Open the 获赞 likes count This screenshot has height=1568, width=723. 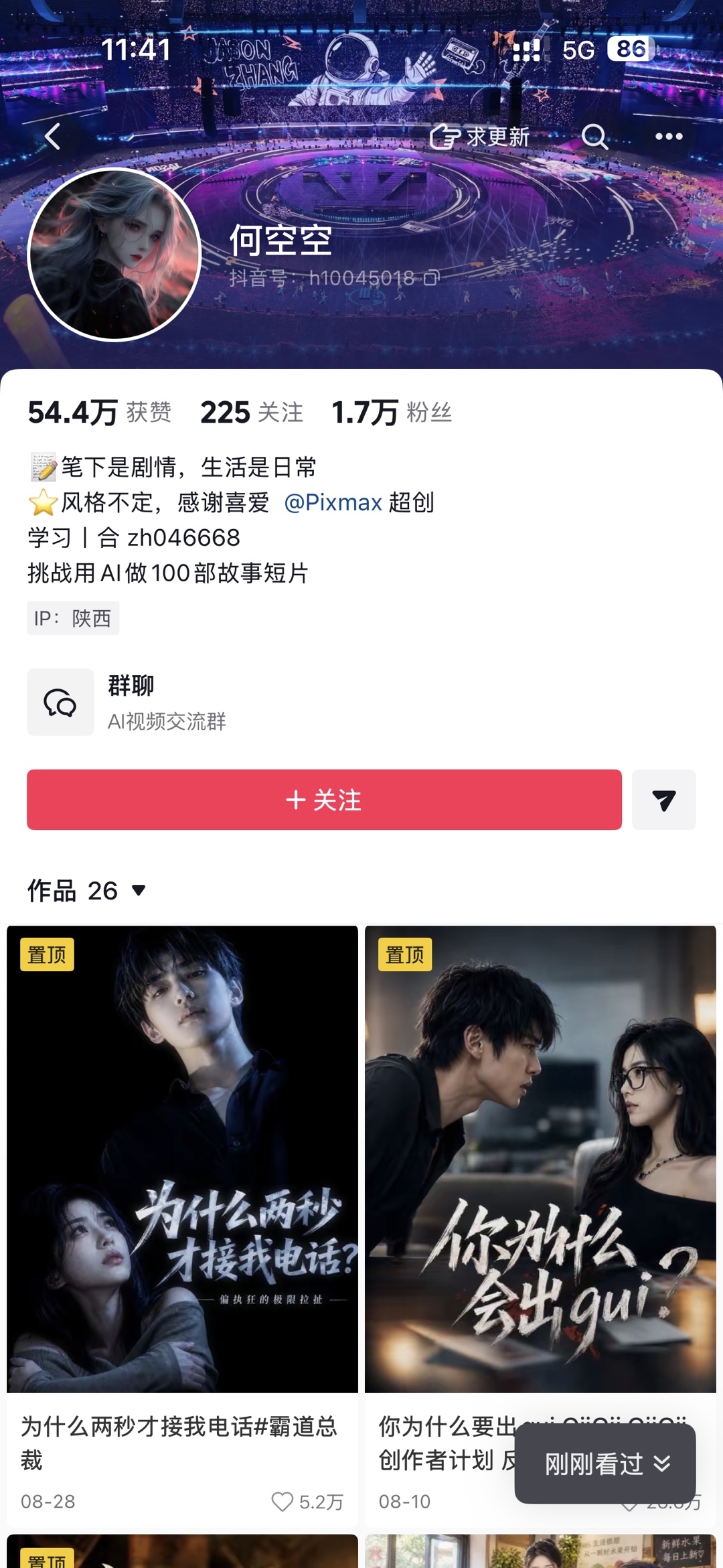(100, 413)
